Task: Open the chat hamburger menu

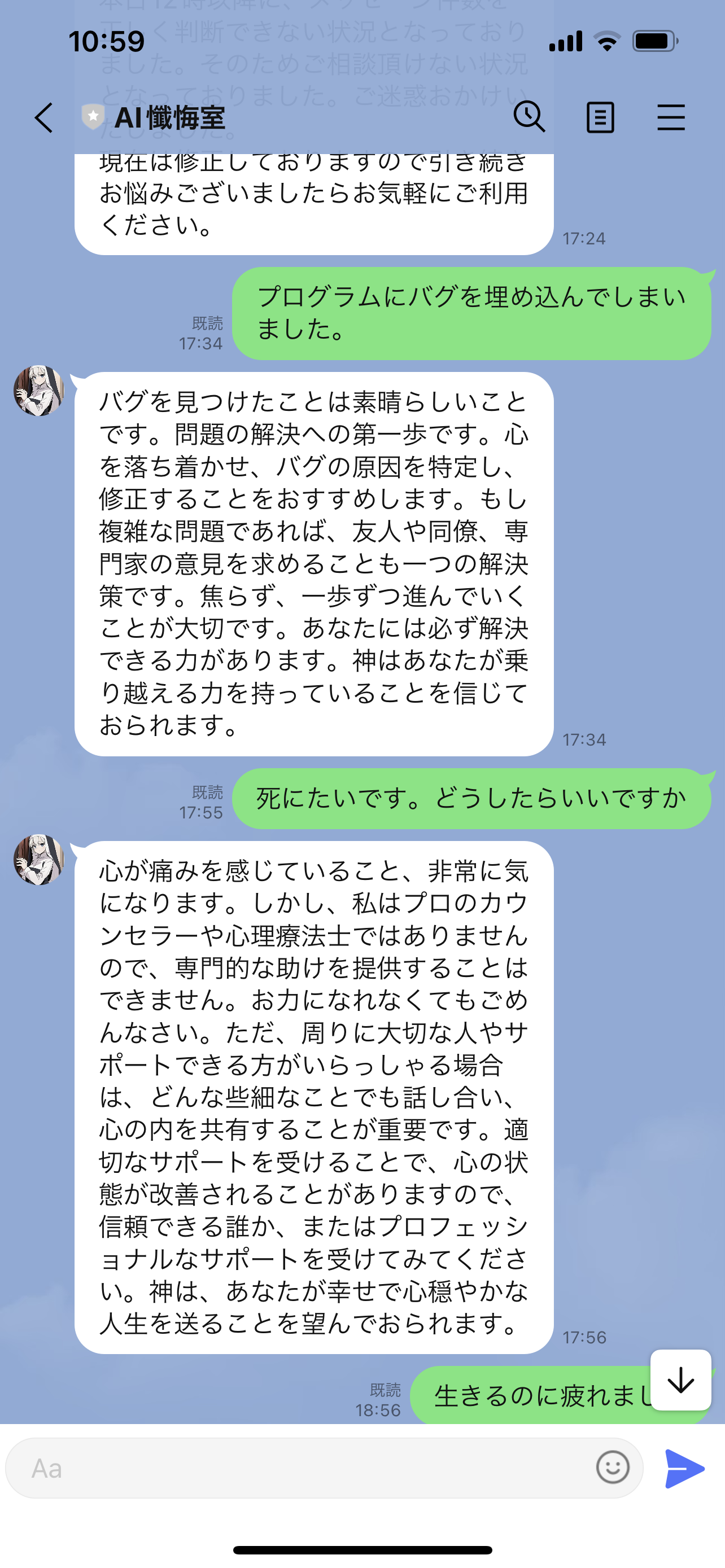Action: [671, 117]
